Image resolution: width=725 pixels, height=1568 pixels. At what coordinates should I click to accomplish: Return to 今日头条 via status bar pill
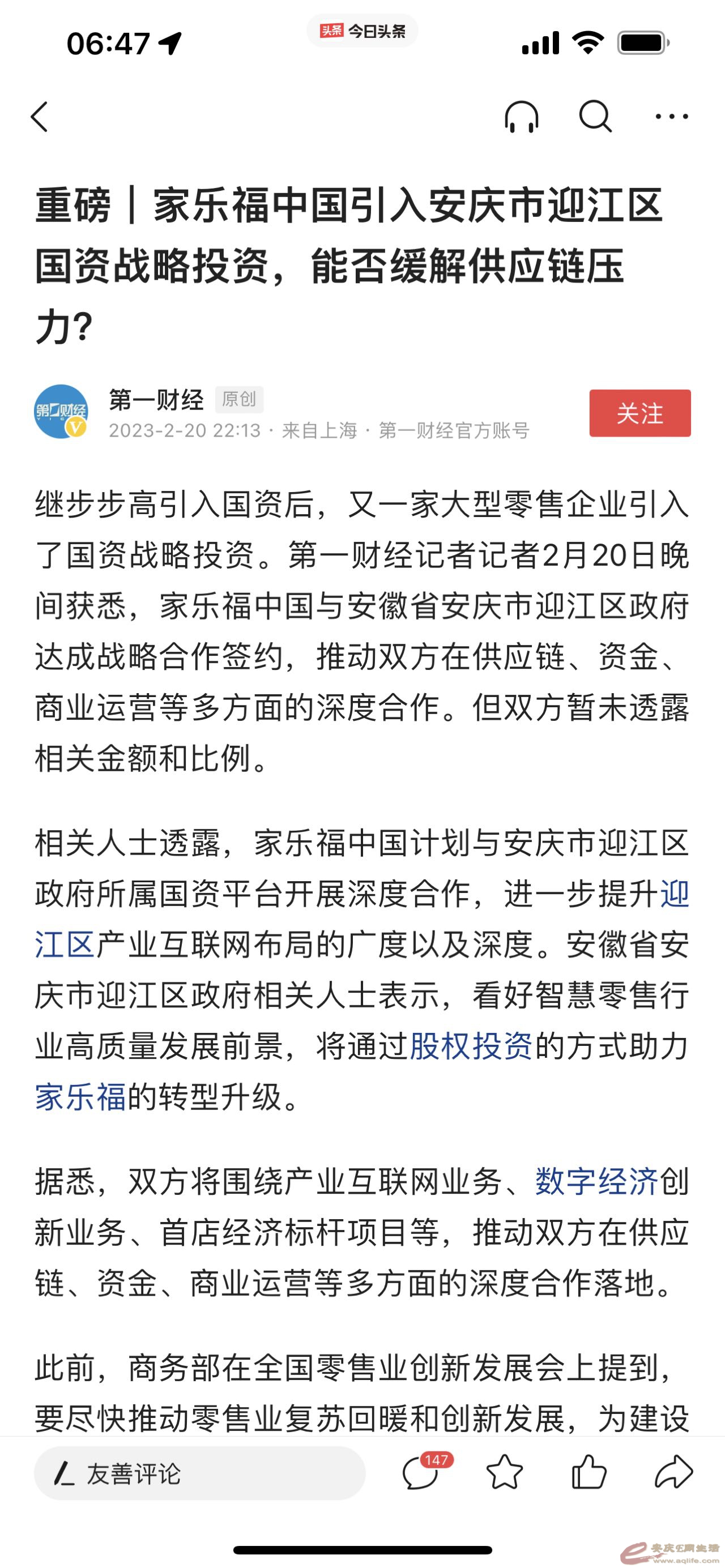(362, 31)
